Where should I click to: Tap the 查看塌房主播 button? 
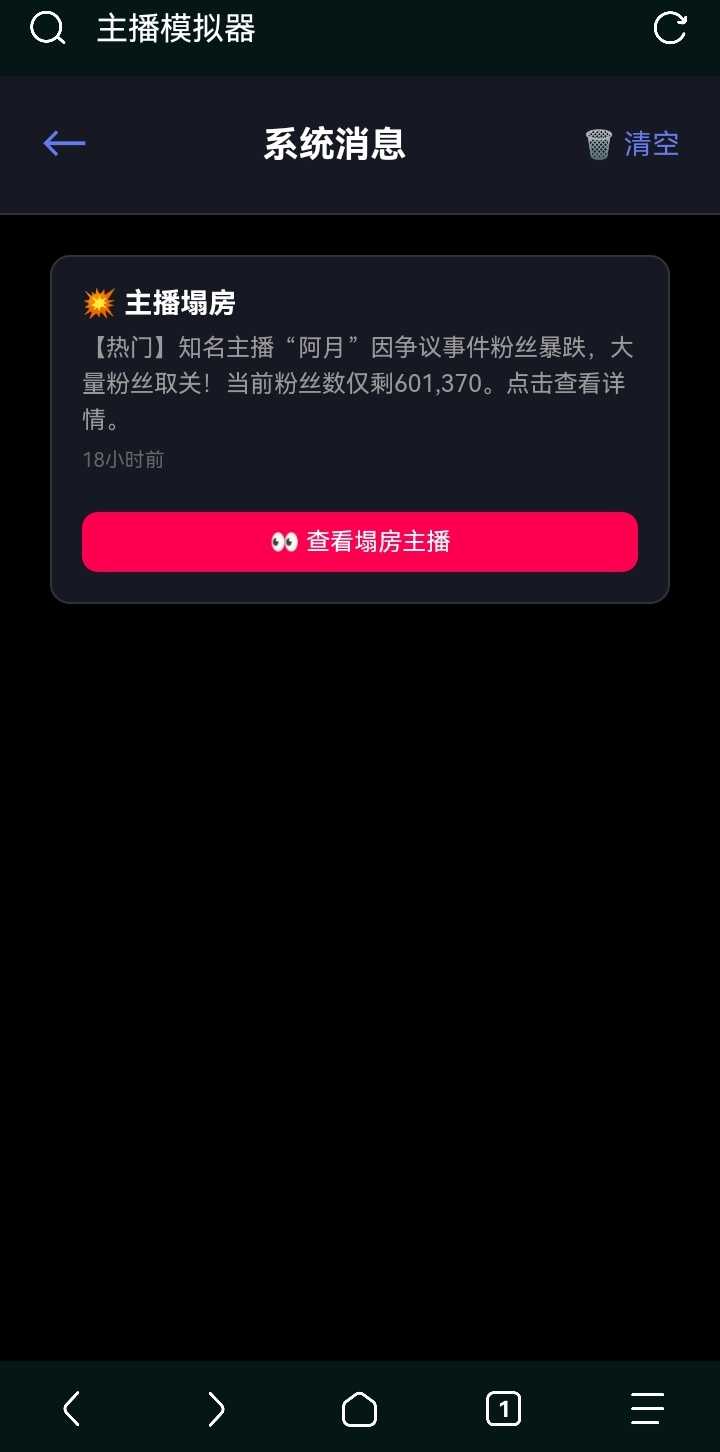point(360,542)
